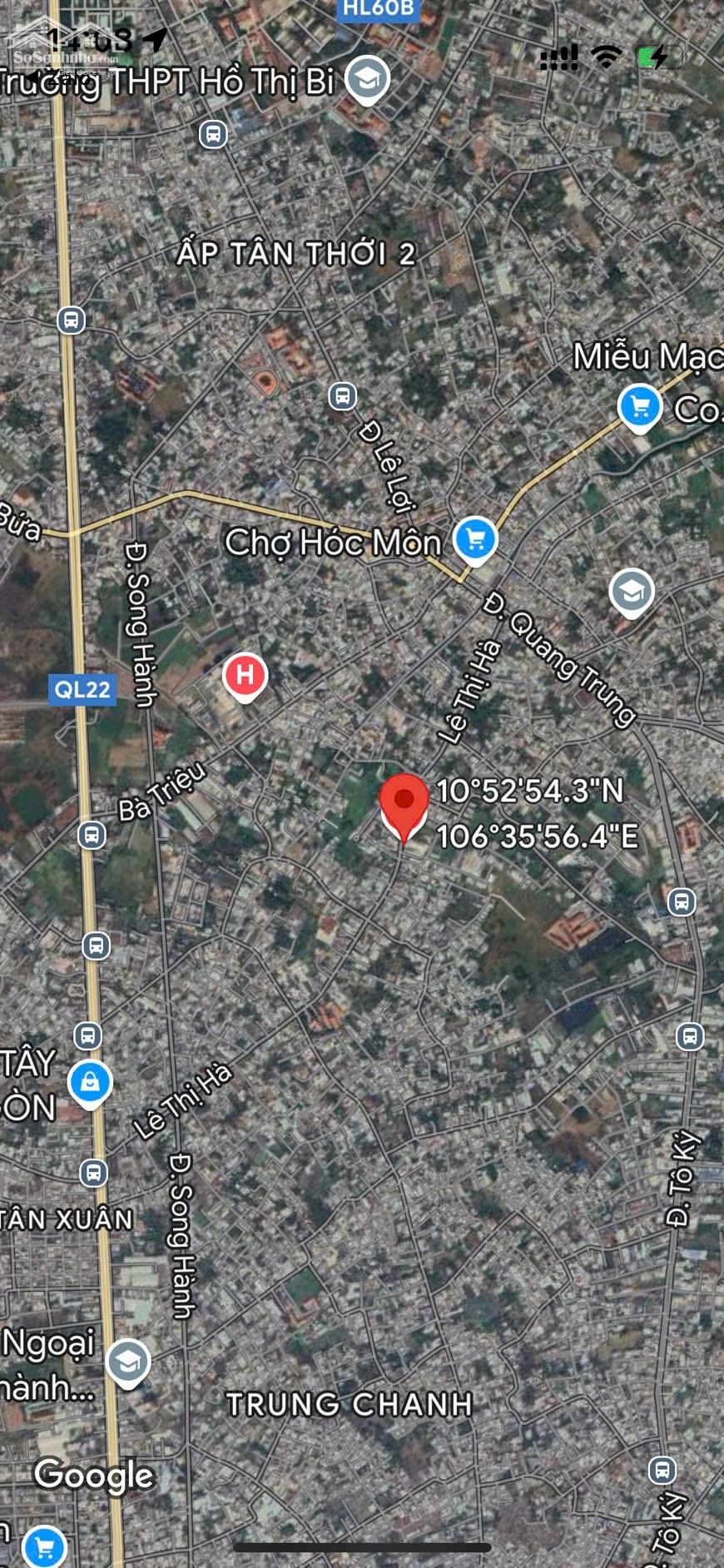Select the school marker beside Đ. Quang Trung
724x1568 pixels.
tap(632, 592)
